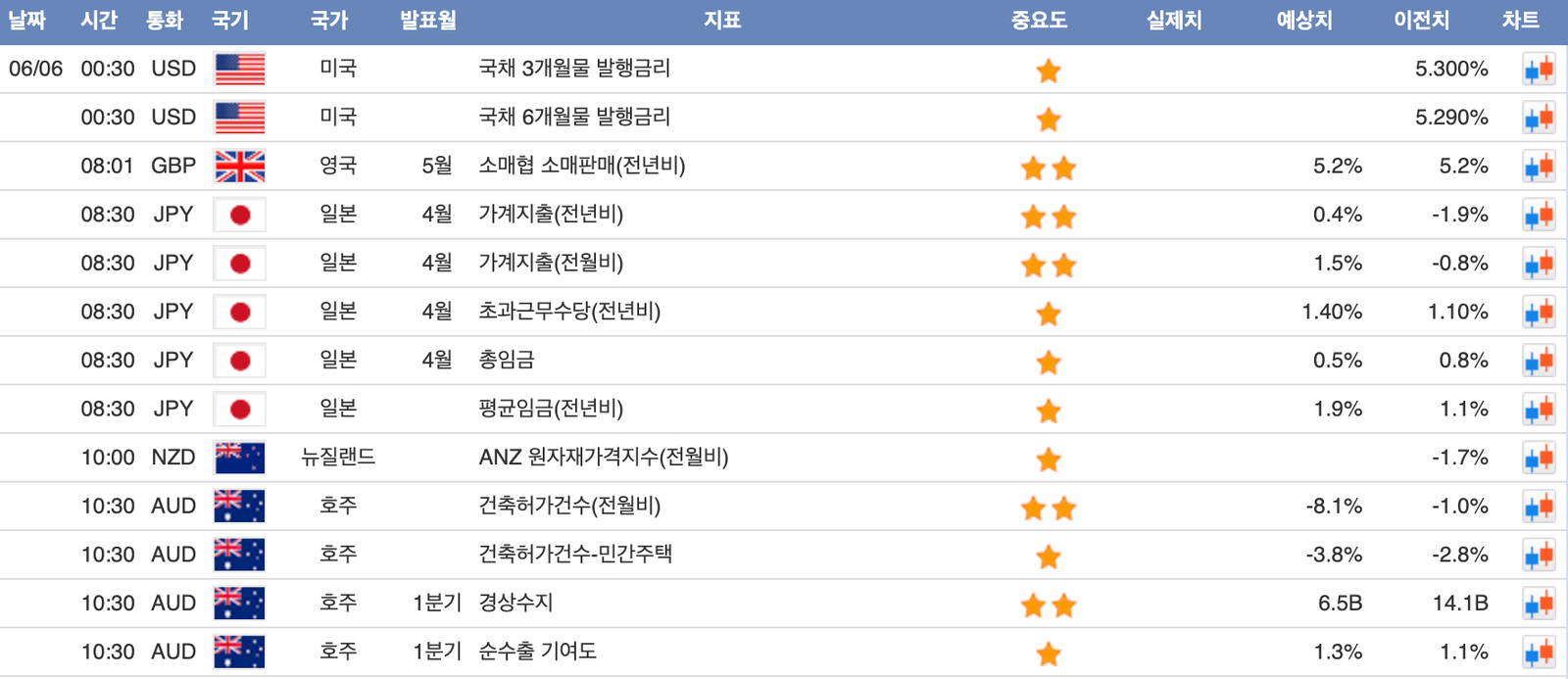Viewport: 1568px width, 679px height.
Task: Show chart for 가계지출(전월비)
Action: pos(1539,264)
